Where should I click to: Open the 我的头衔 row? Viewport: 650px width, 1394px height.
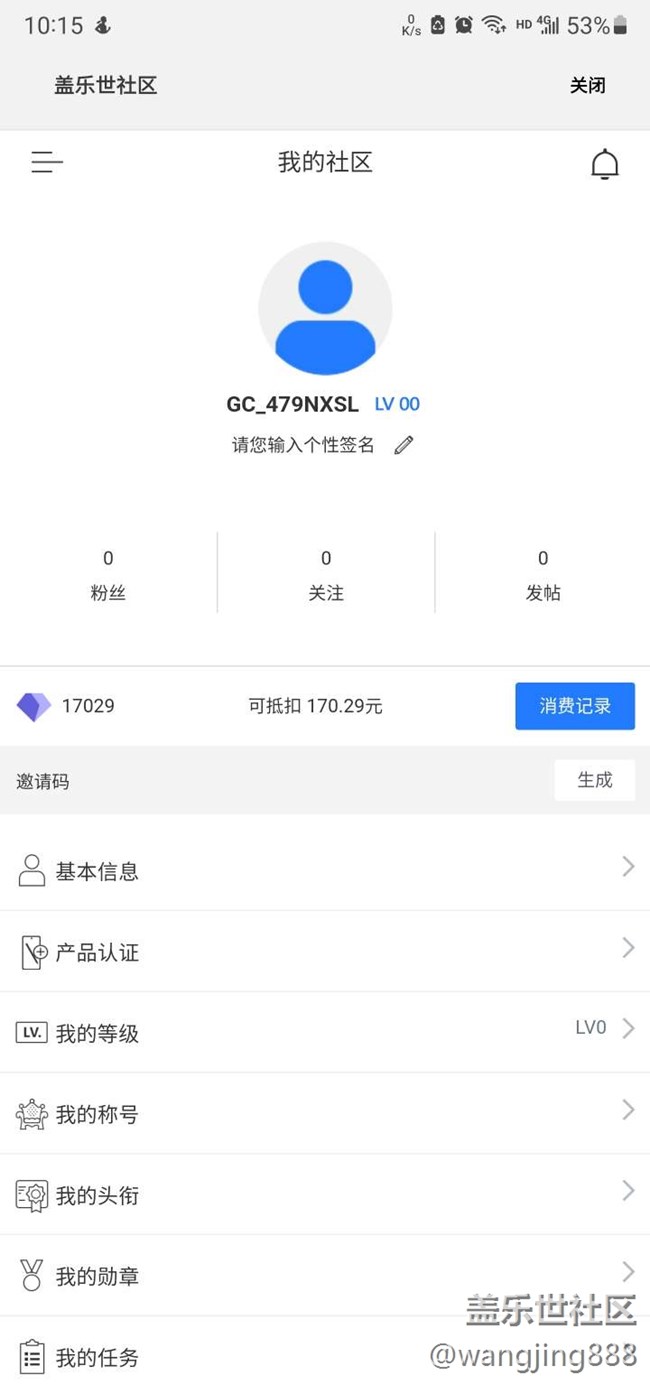click(325, 1194)
